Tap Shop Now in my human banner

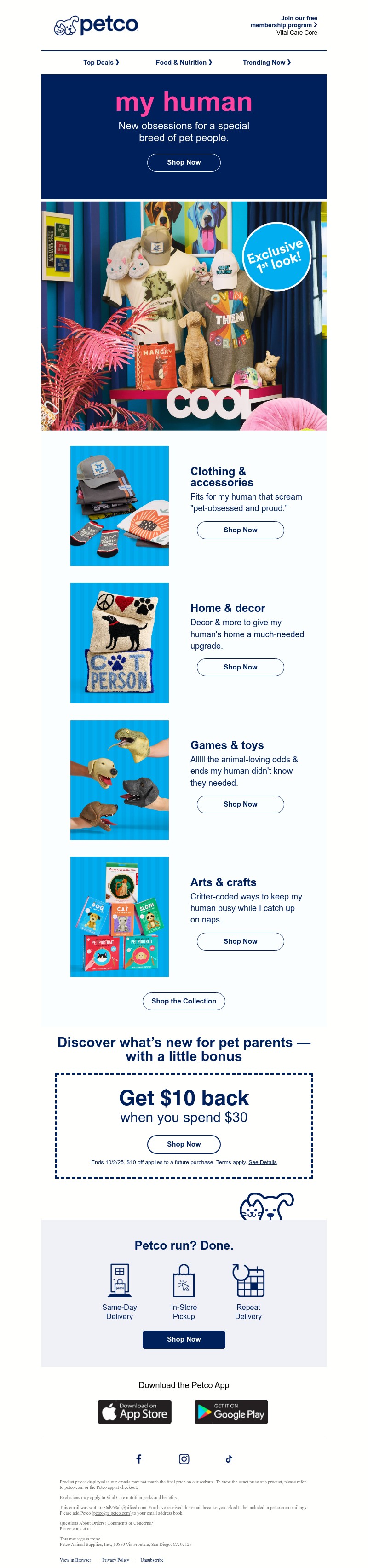coord(184,162)
